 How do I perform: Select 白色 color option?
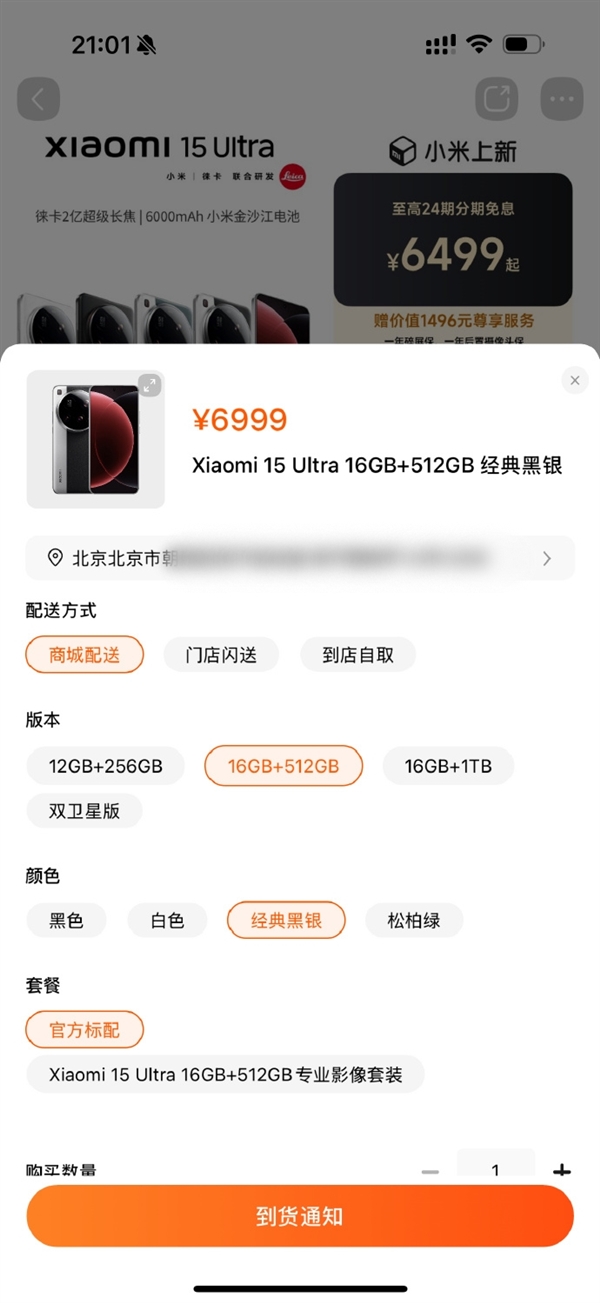[168, 921]
